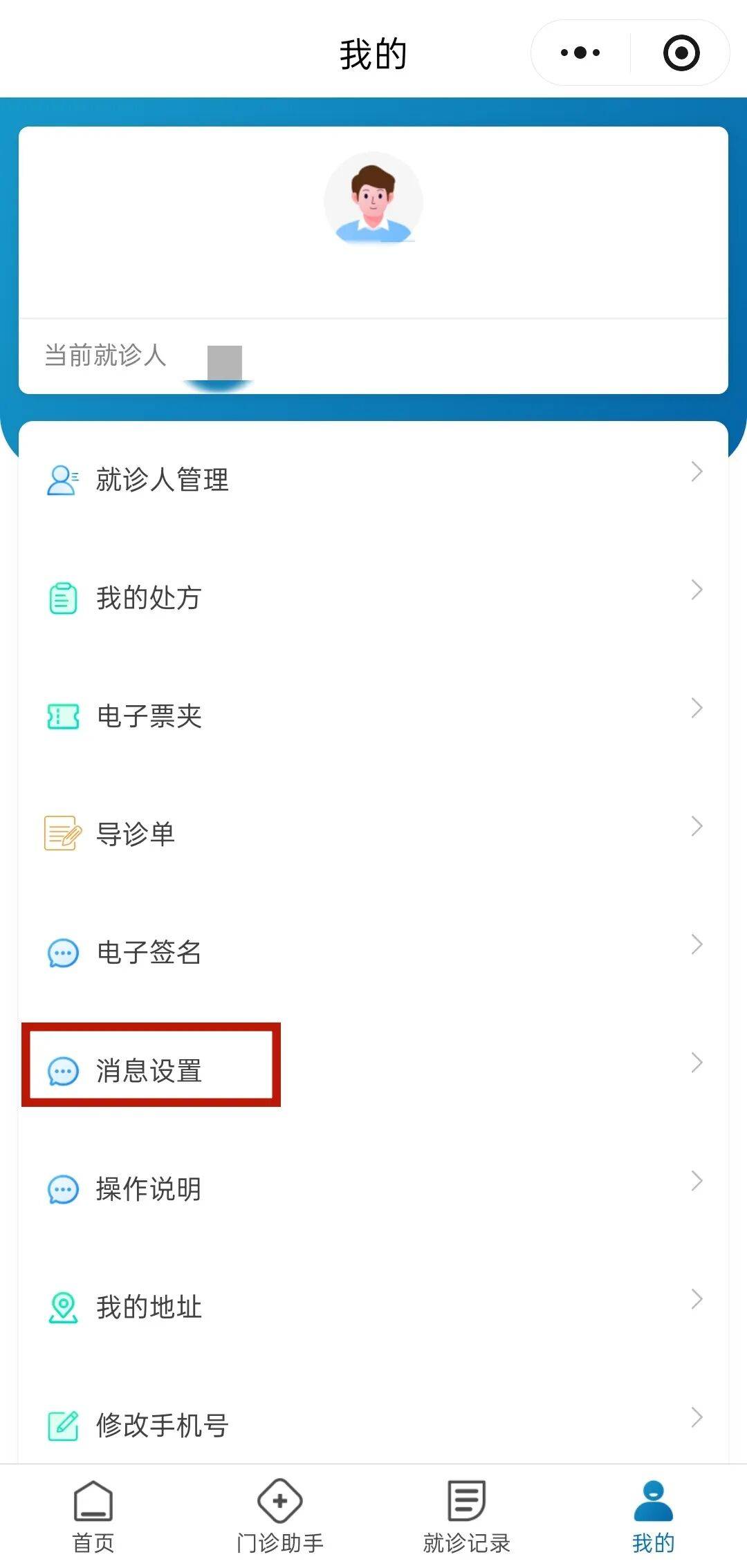Select the 我的地址 location pin icon

click(x=62, y=1307)
